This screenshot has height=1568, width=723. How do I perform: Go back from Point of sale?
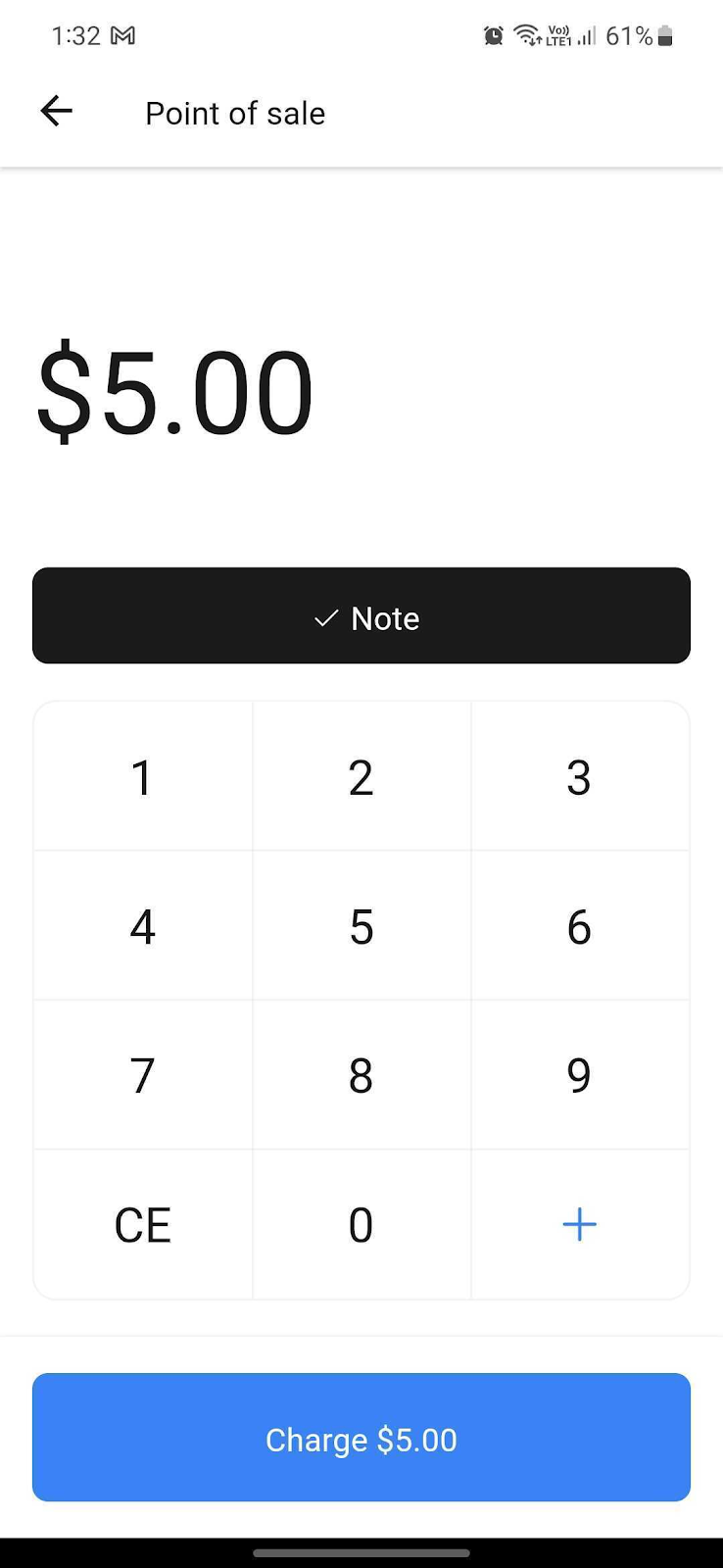point(56,112)
